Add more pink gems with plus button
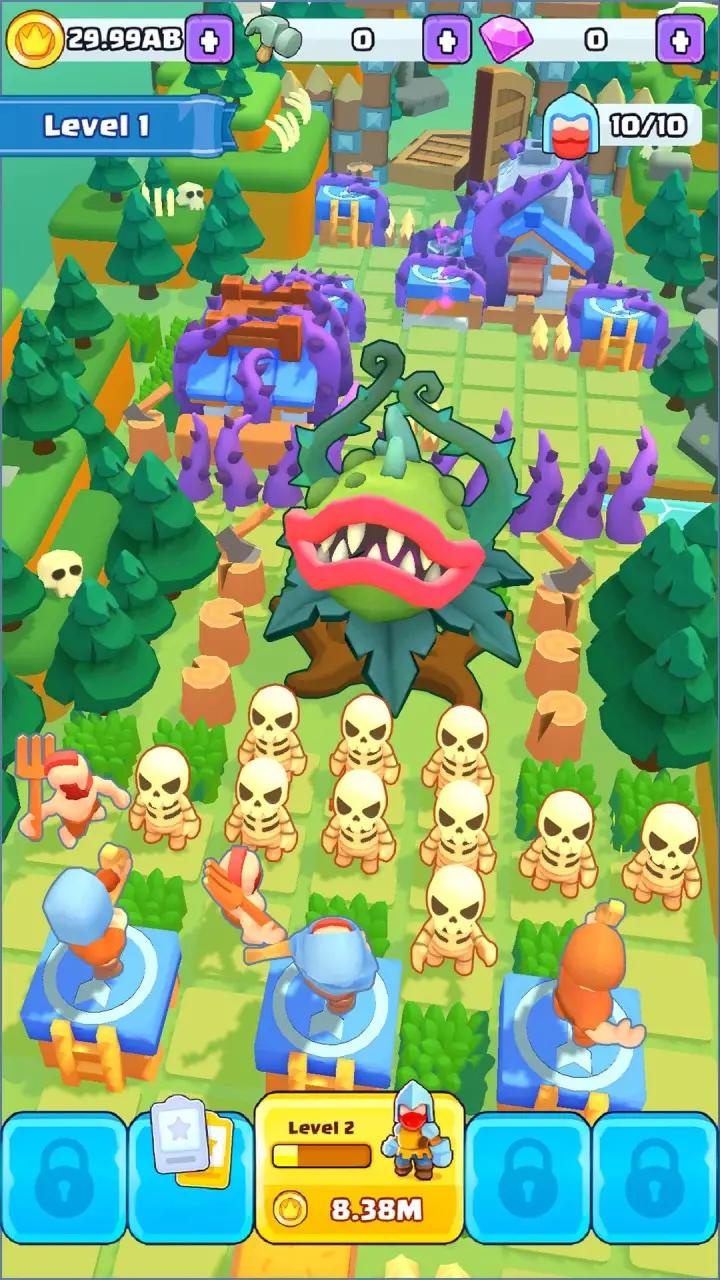The height and width of the screenshot is (1280, 720). pos(680,40)
